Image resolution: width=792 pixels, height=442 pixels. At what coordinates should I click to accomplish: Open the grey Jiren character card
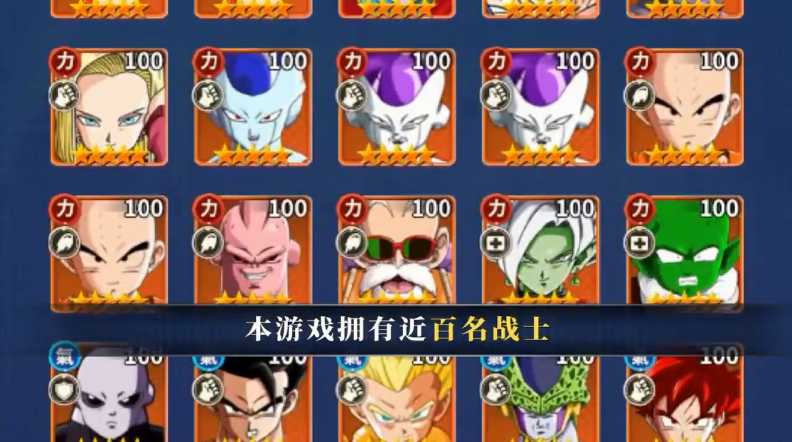coord(107,395)
